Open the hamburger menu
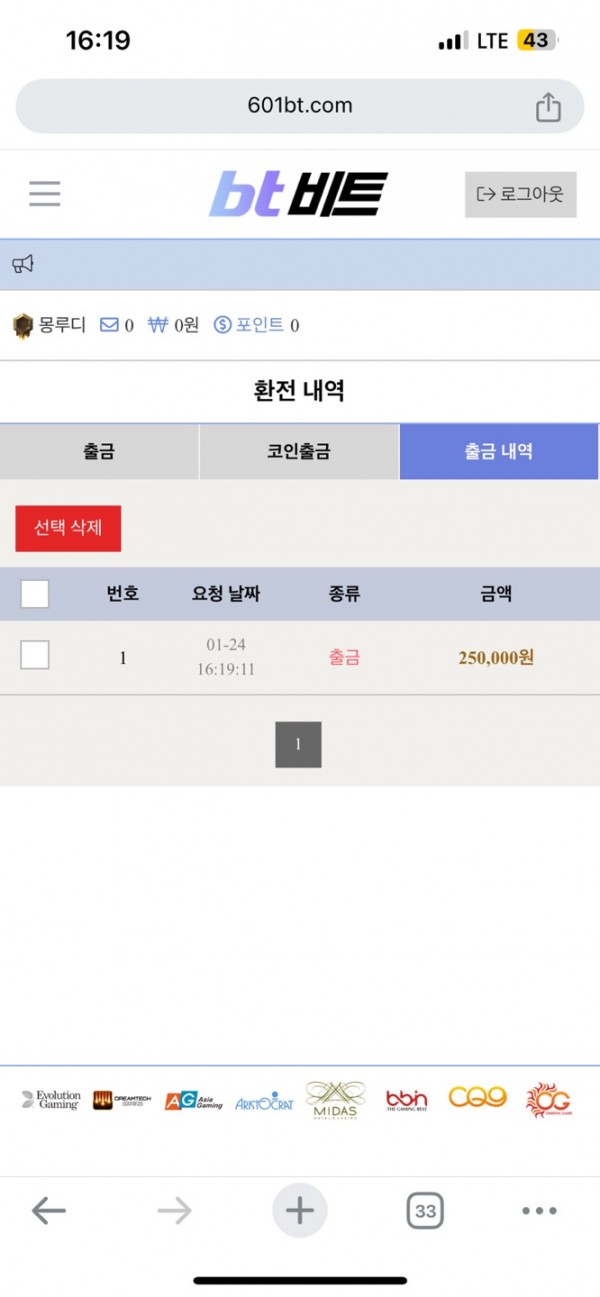This screenshot has width=600, height=1297. click(x=44, y=193)
